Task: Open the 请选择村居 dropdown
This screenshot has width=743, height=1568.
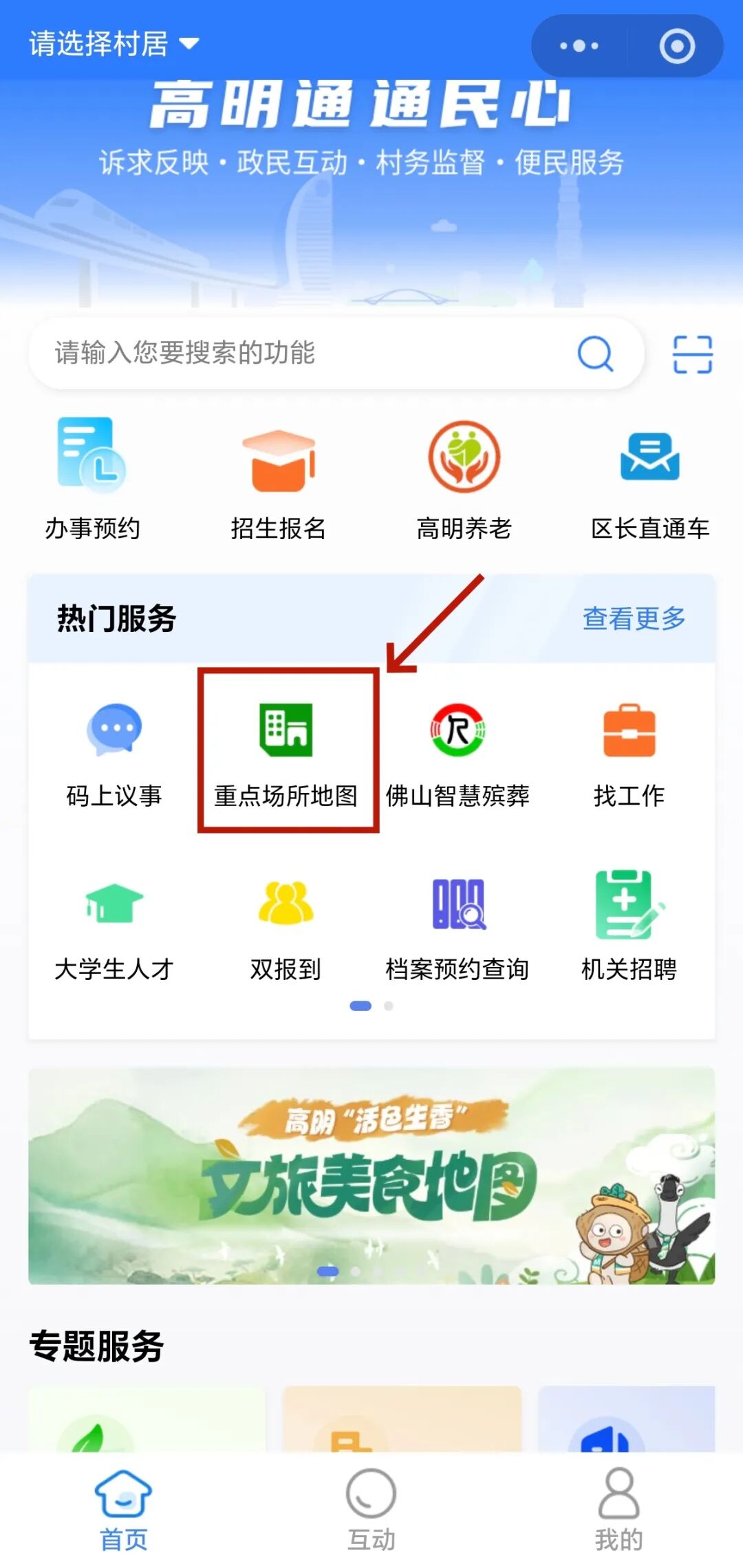Action: [x=114, y=44]
